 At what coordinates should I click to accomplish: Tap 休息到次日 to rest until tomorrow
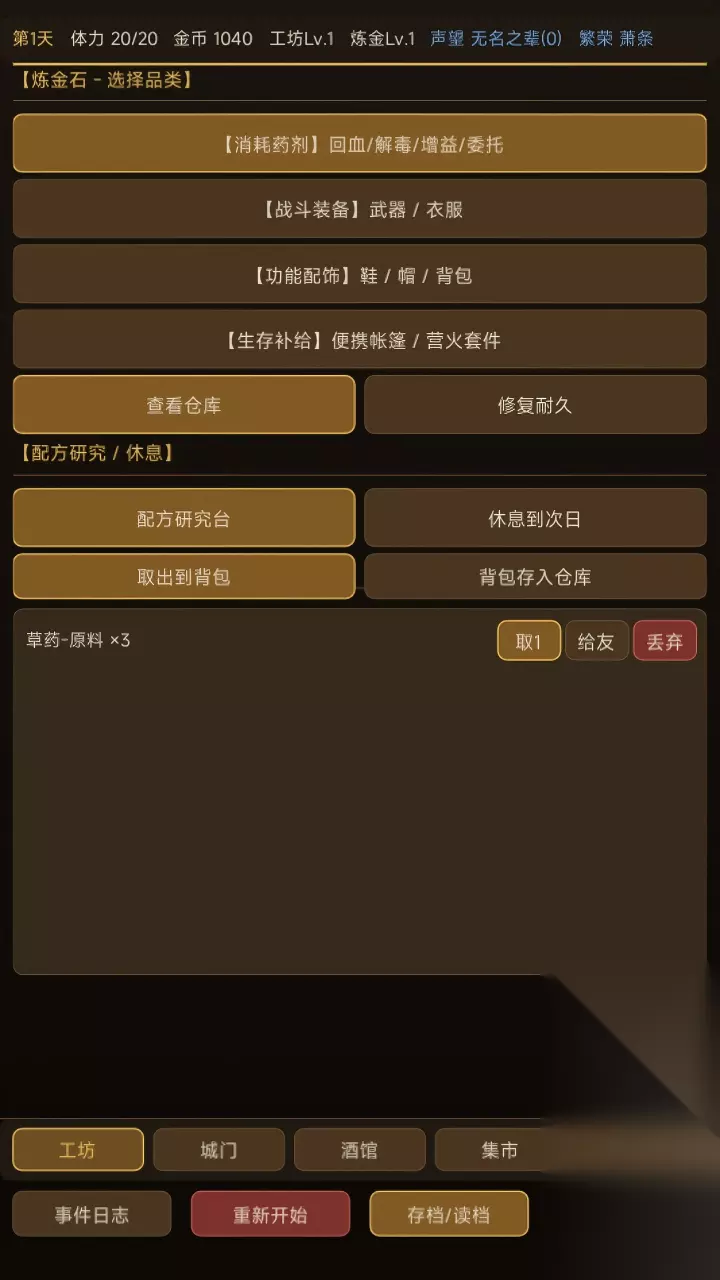coord(536,518)
